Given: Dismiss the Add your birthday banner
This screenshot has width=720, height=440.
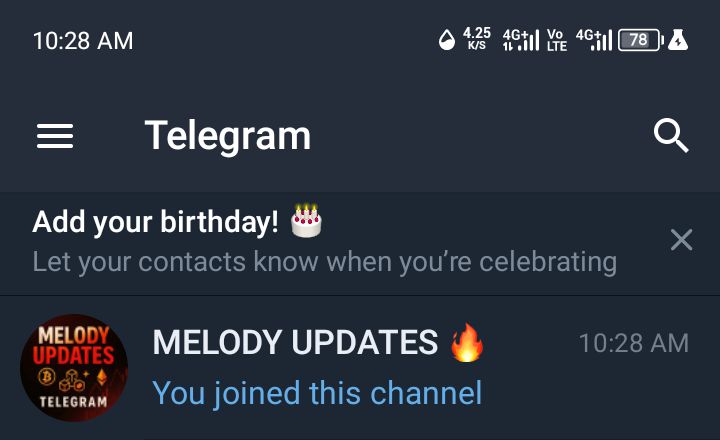Looking at the screenshot, I should [681, 240].
